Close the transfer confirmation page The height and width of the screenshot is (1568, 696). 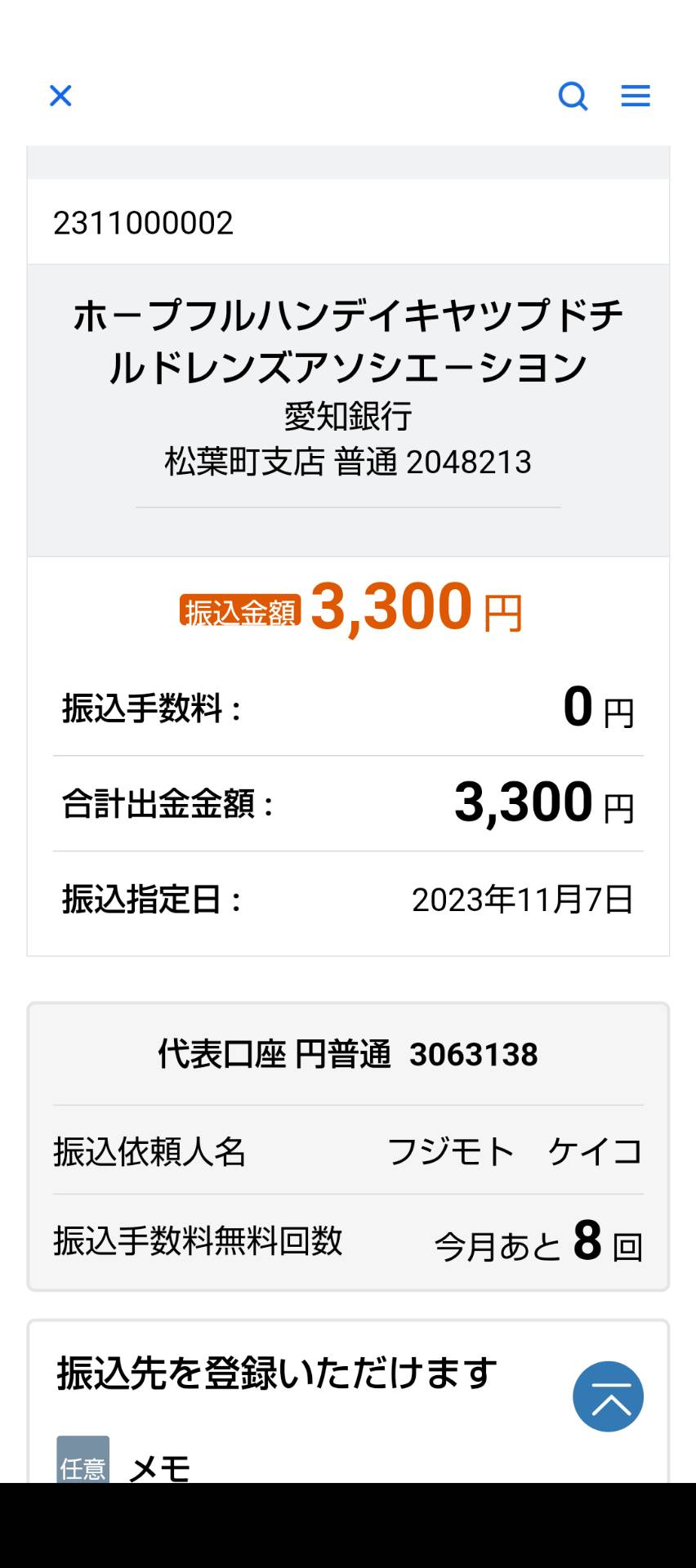coord(60,96)
